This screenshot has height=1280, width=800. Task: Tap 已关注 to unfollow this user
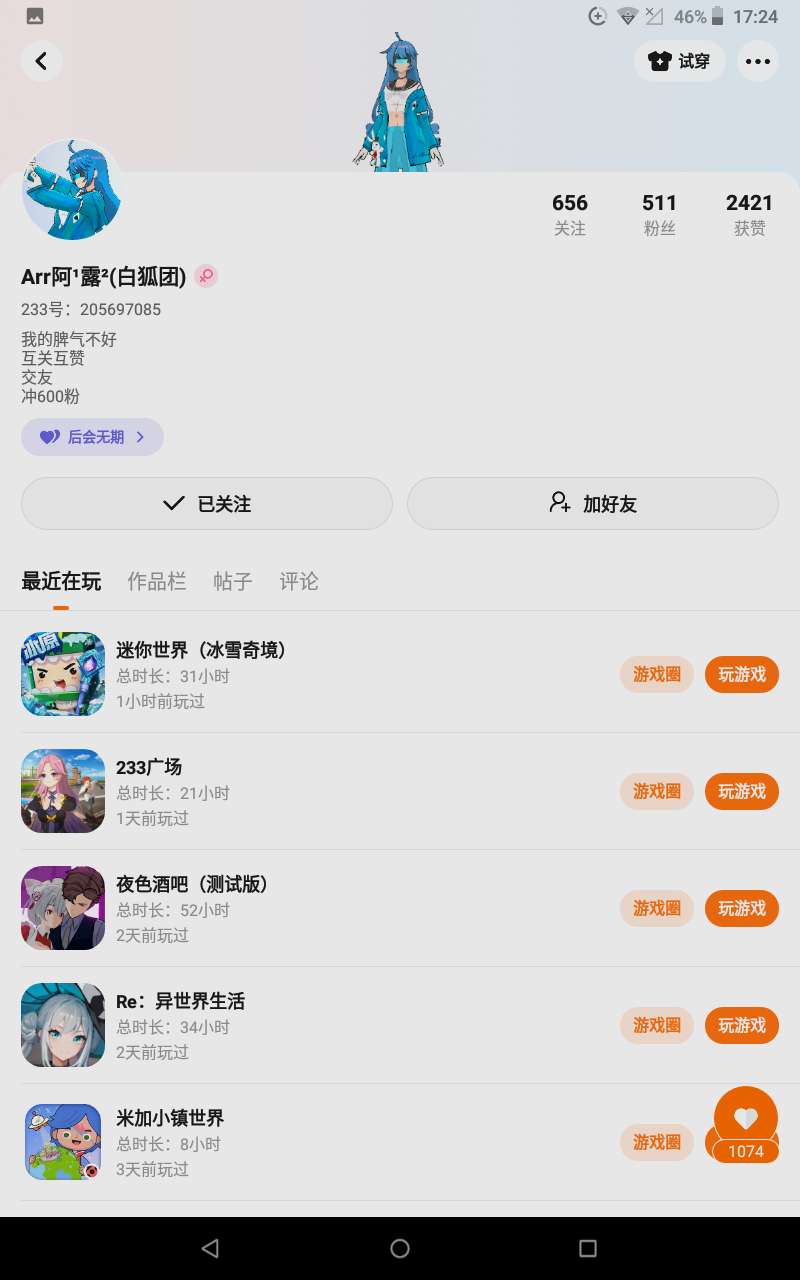(x=207, y=504)
